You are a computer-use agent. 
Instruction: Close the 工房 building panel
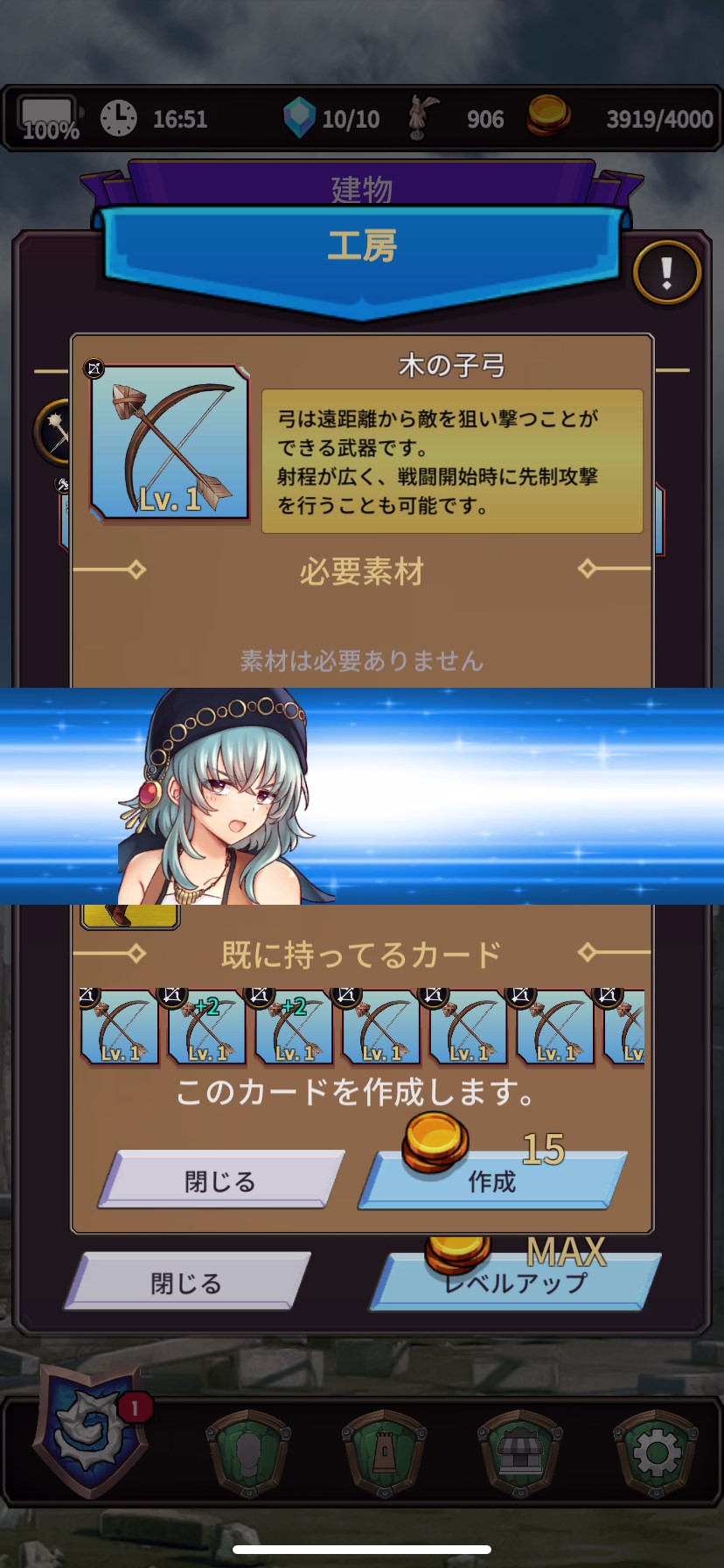186,1283
